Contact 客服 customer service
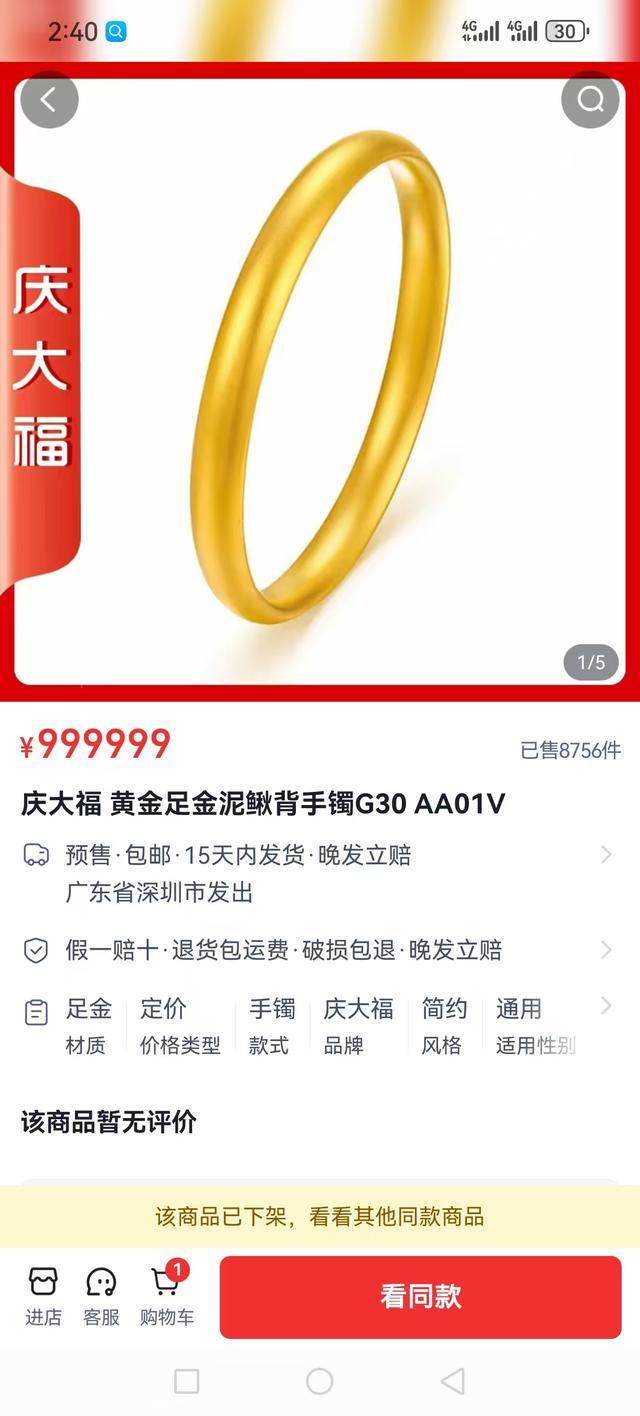The width and height of the screenshot is (640, 1416). coord(101,1297)
